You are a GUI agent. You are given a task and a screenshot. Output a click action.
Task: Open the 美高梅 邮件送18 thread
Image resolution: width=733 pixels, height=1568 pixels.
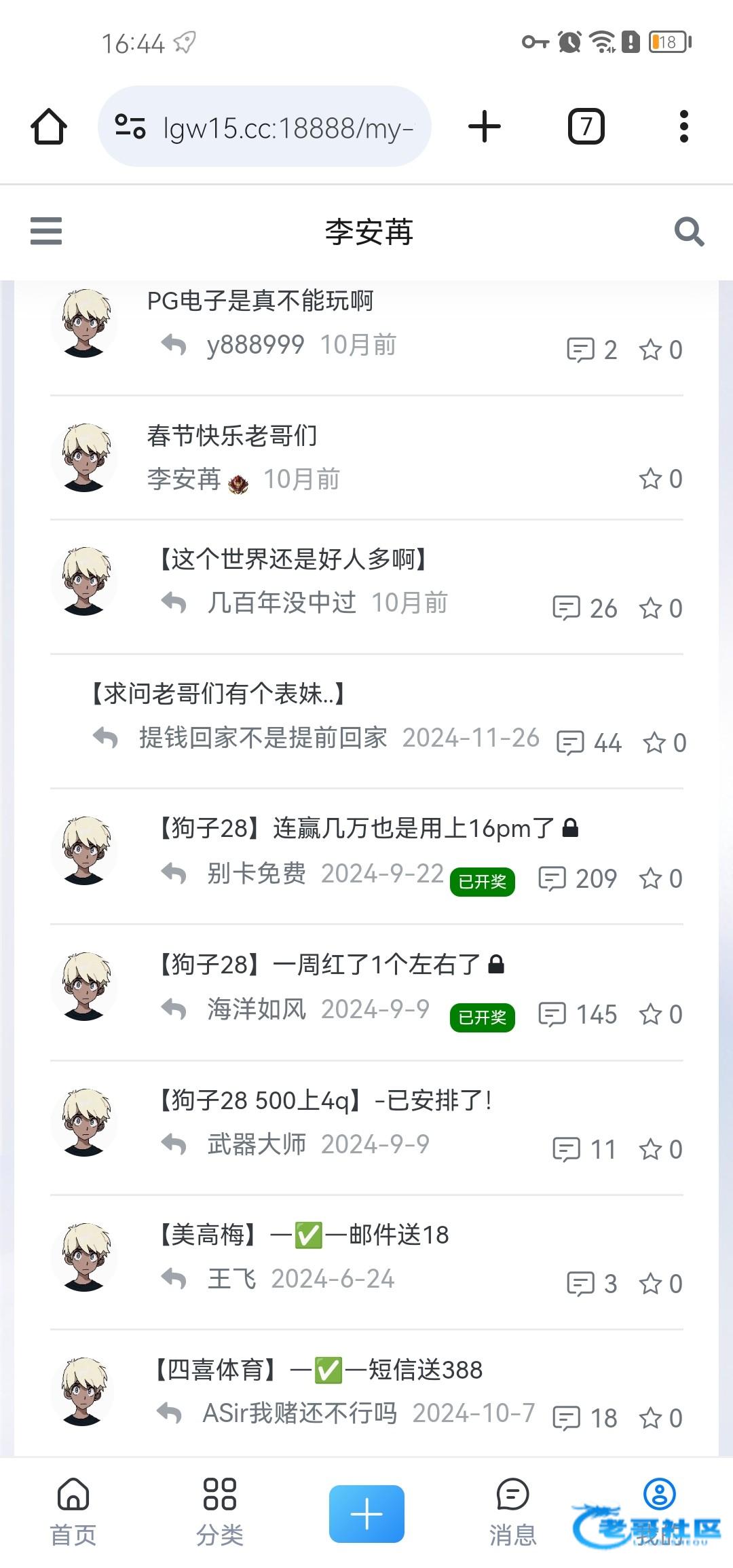coord(302,1235)
